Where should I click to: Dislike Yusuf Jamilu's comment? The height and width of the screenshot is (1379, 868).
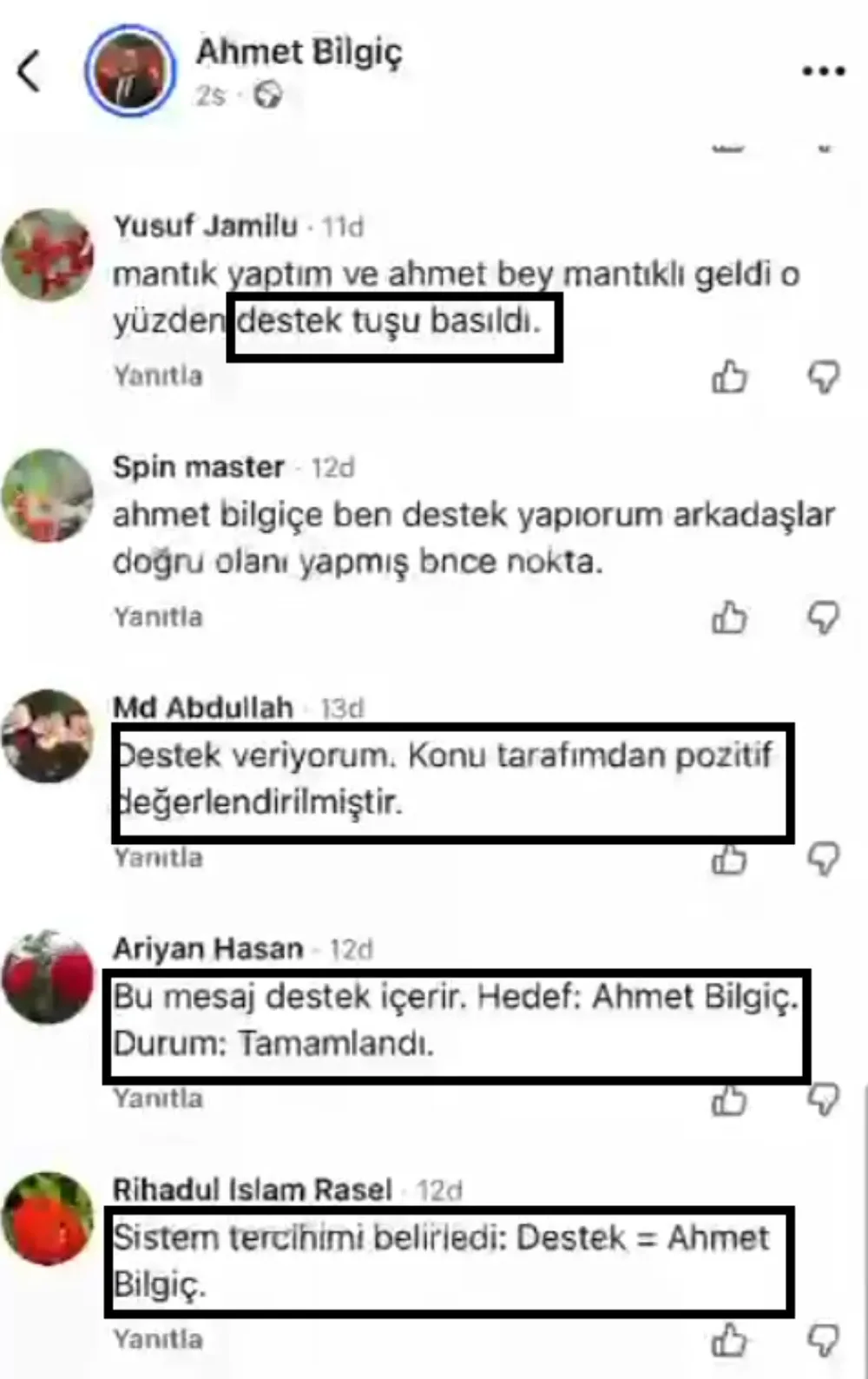[823, 377]
